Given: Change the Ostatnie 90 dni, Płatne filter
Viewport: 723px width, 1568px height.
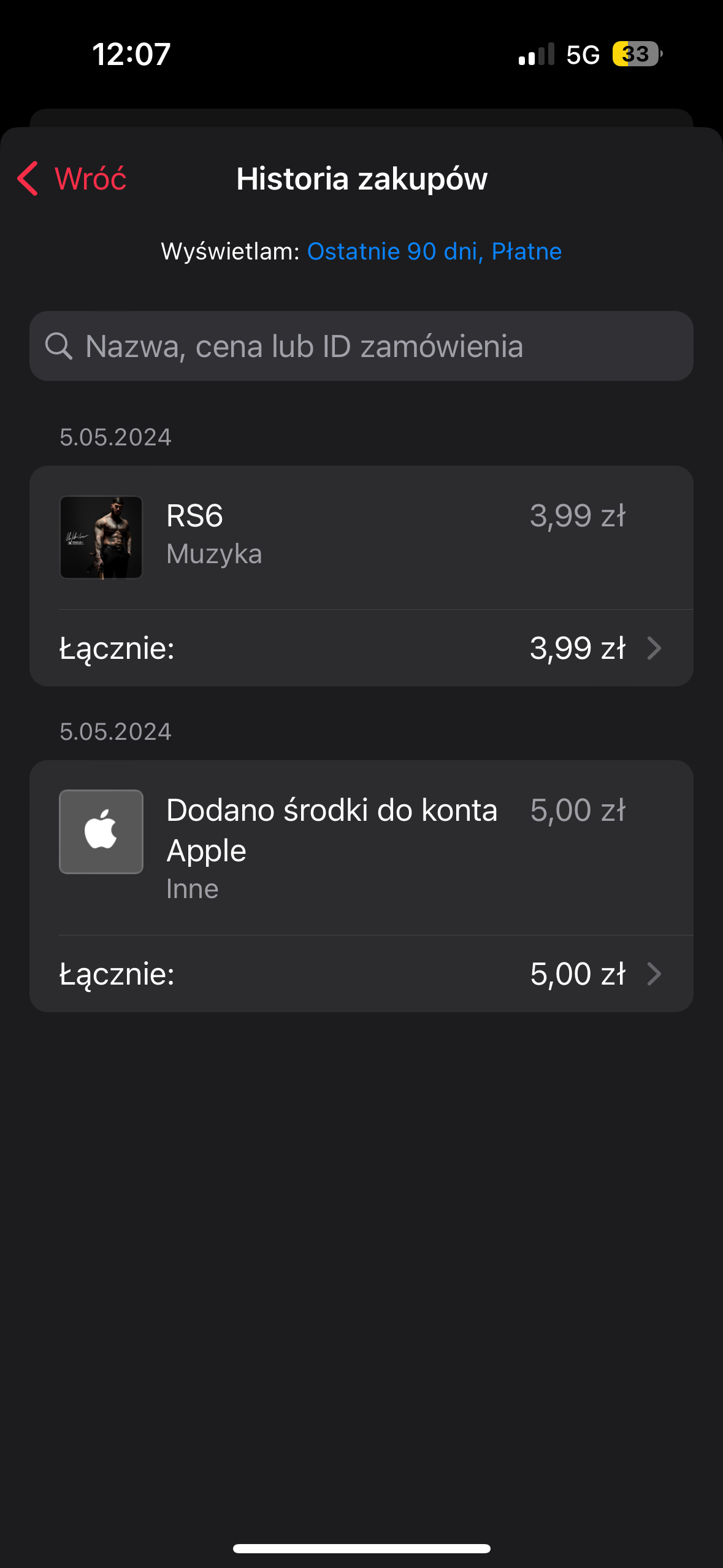Looking at the screenshot, I should [x=434, y=252].
